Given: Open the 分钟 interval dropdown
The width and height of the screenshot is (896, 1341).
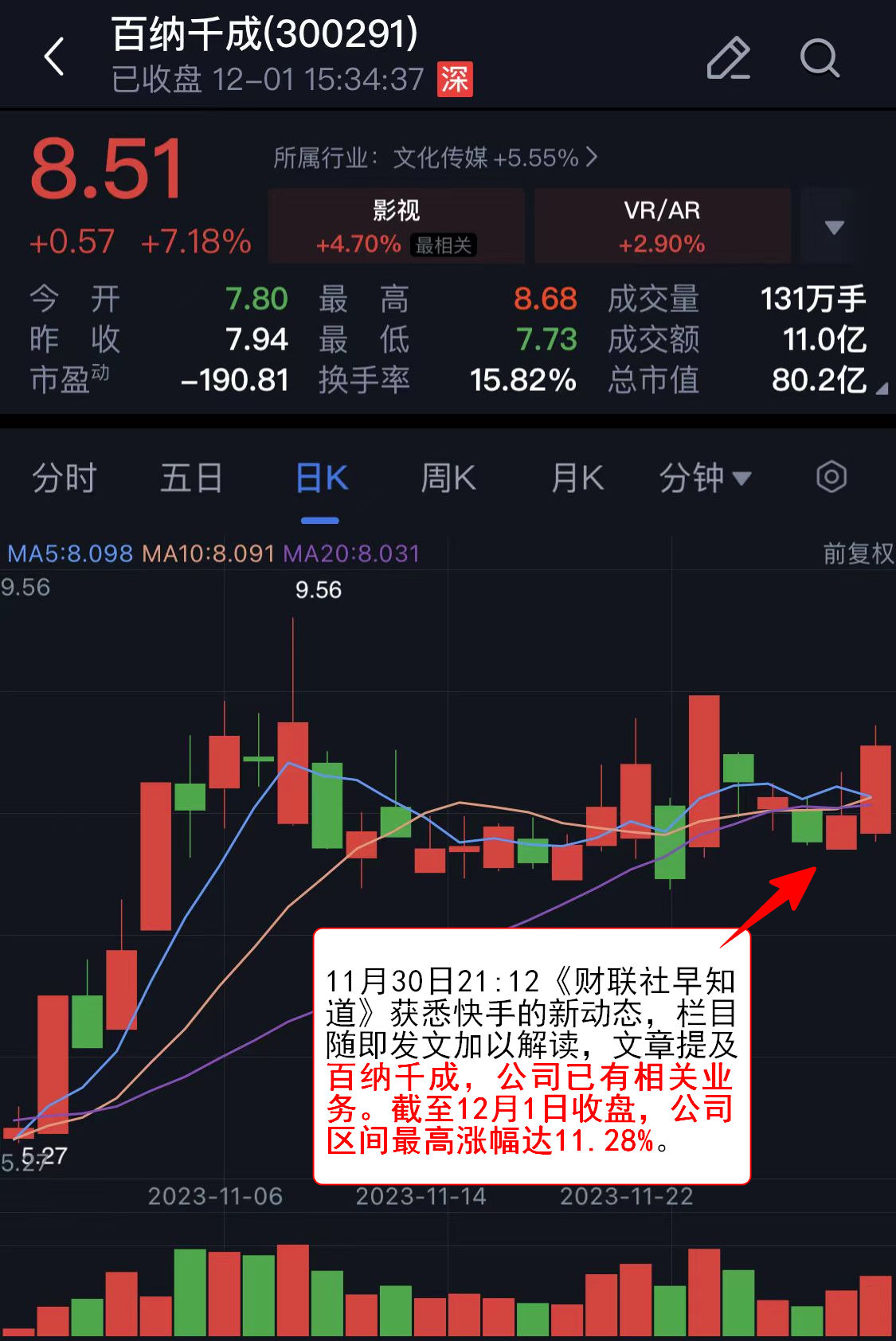Looking at the screenshot, I should 704,479.
